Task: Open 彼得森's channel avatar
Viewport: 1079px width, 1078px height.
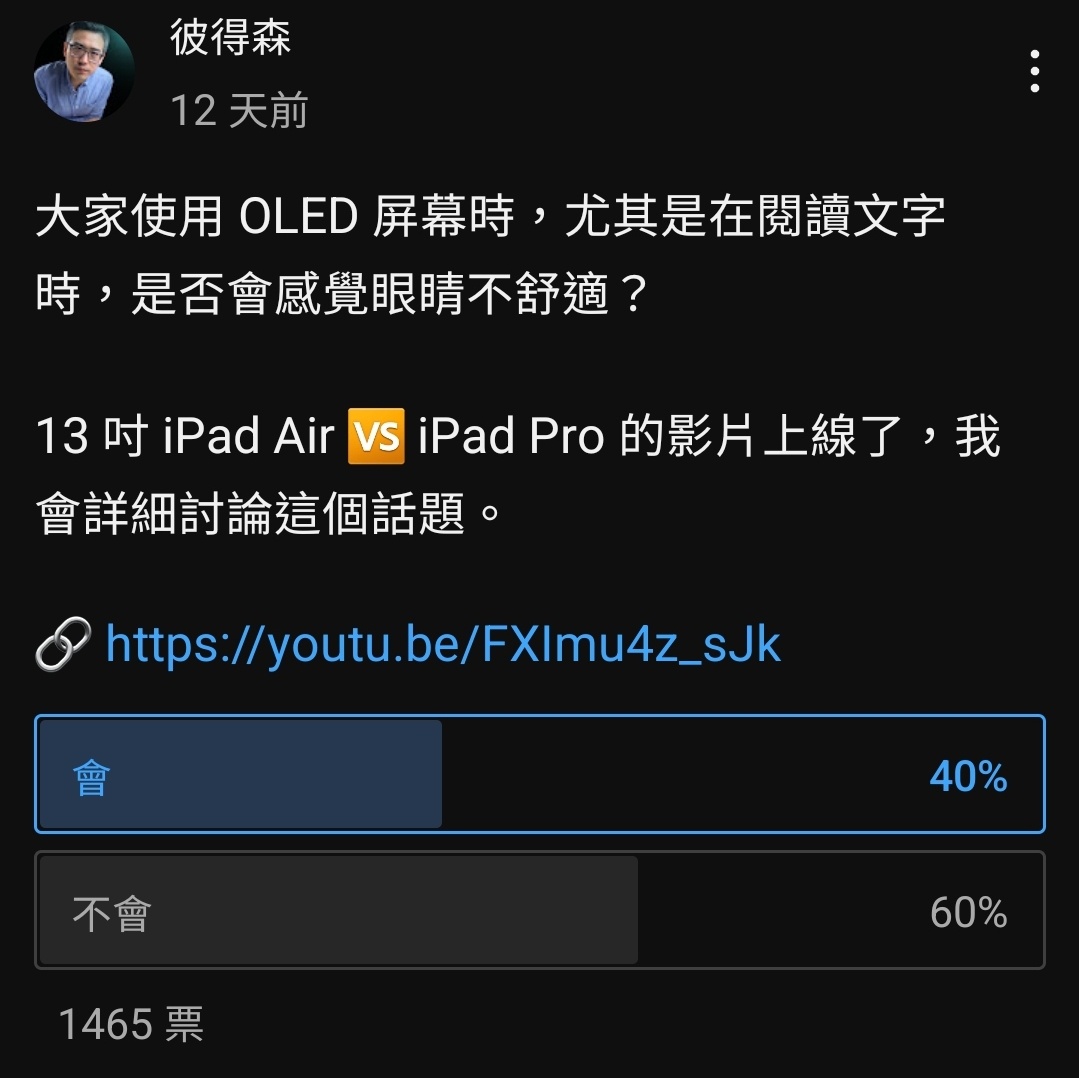Action: point(84,72)
